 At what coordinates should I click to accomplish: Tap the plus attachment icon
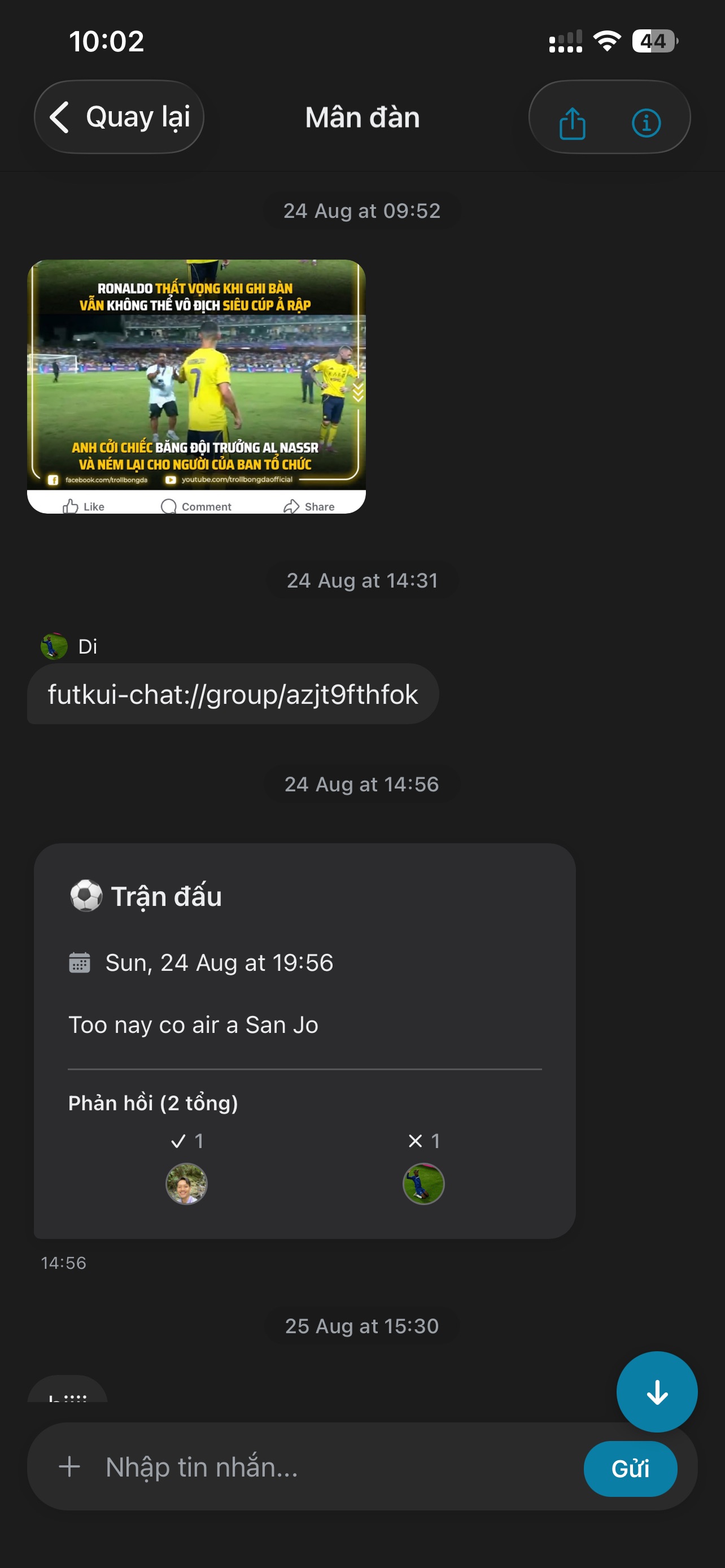click(x=69, y=1467)
